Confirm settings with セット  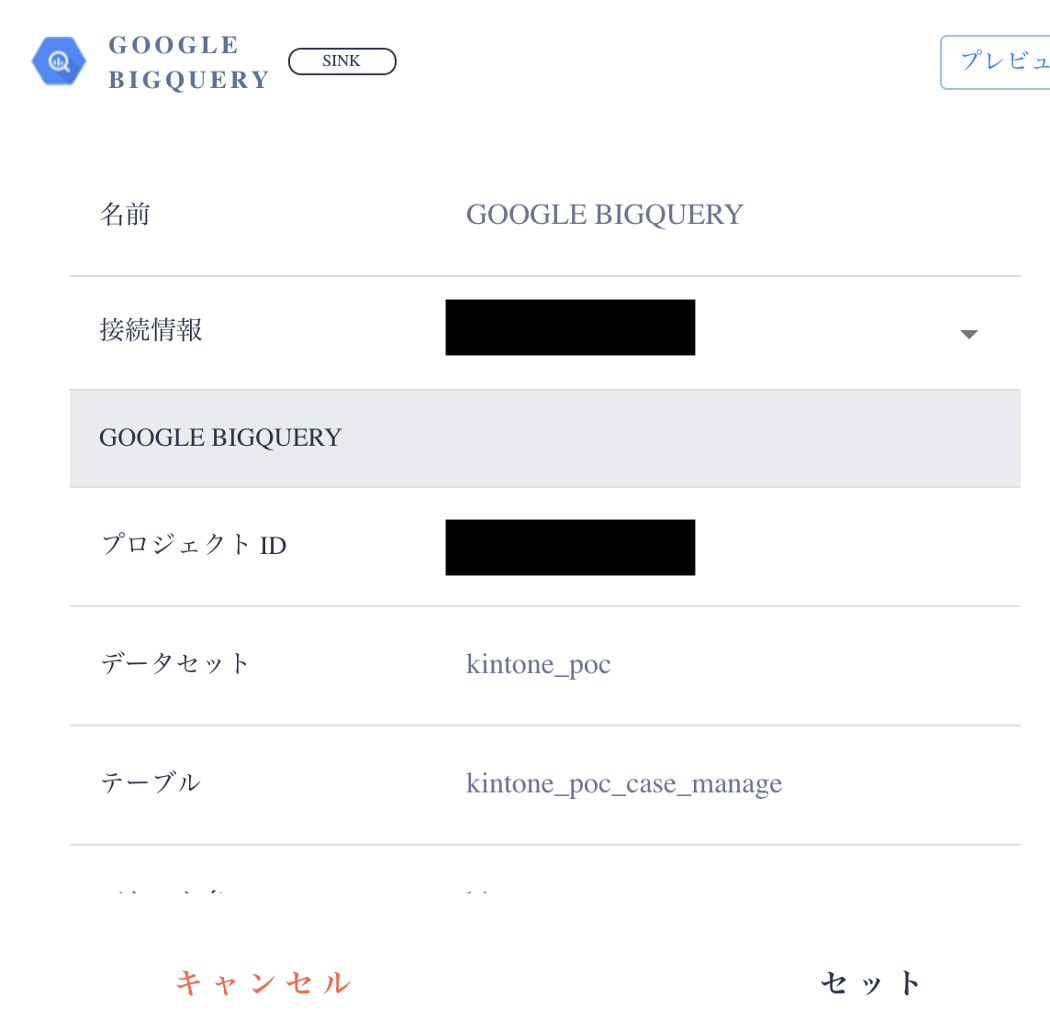click(871, 983)
